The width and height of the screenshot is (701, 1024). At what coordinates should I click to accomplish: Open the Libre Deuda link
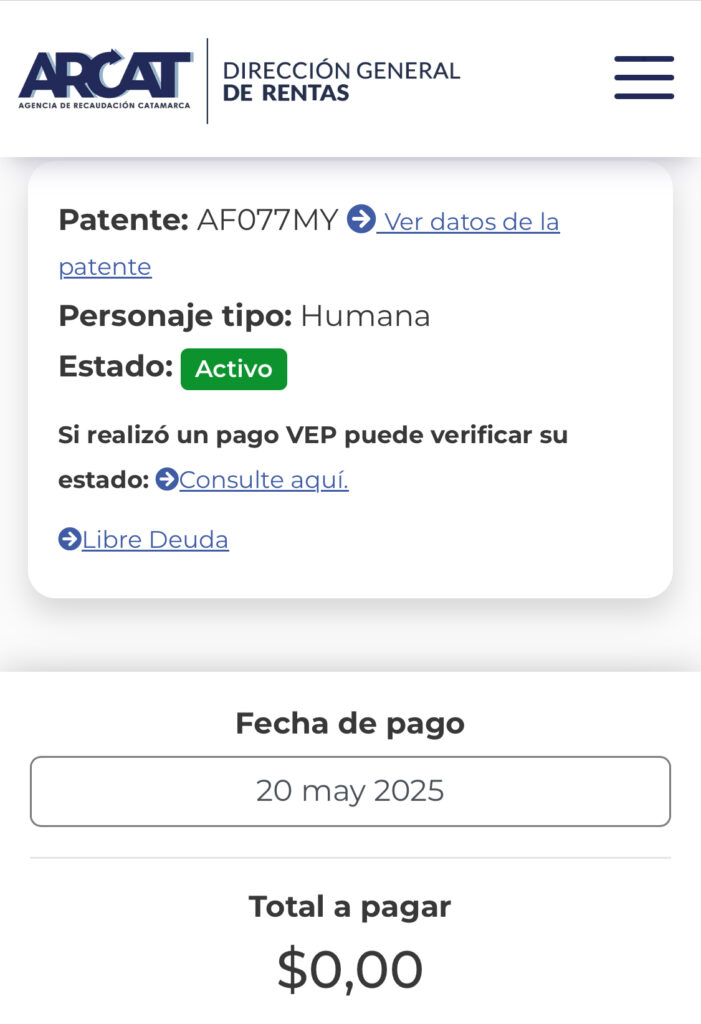(x=154, y=540)
